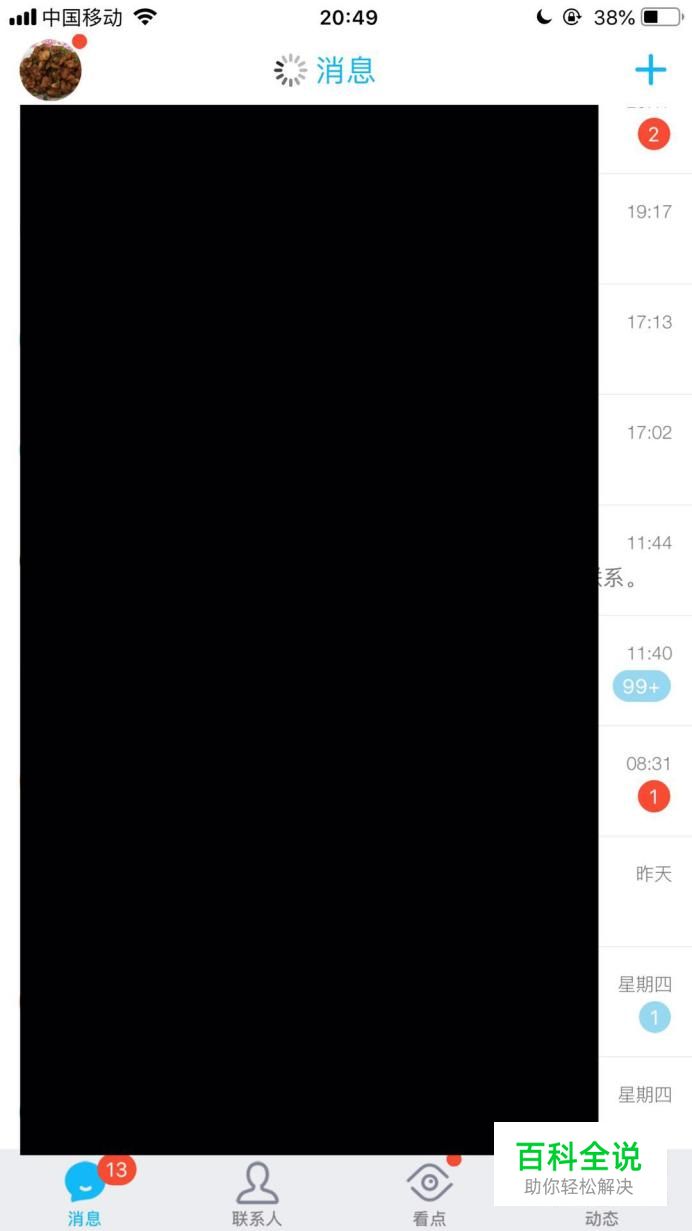The height and width of the screenshot is (1231, 692).
Task: Open the 08:31 conversation
Action: (x=346, y=781)
